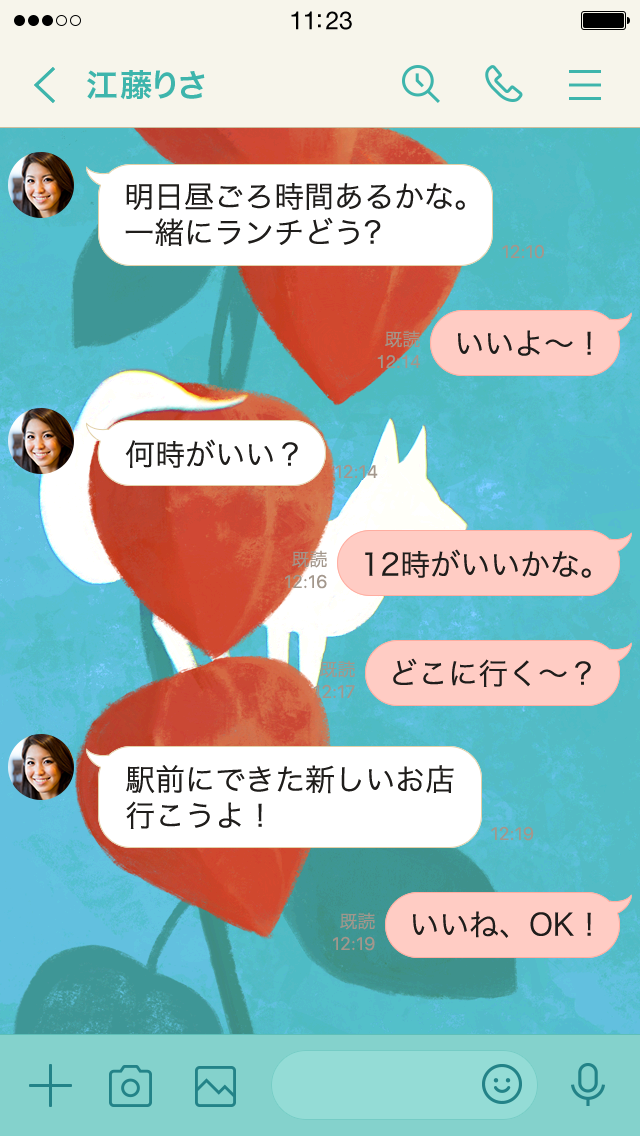The image size is (640, 1136).
Task: Pick an image from the gallery
Action: tap(215, 1085)
